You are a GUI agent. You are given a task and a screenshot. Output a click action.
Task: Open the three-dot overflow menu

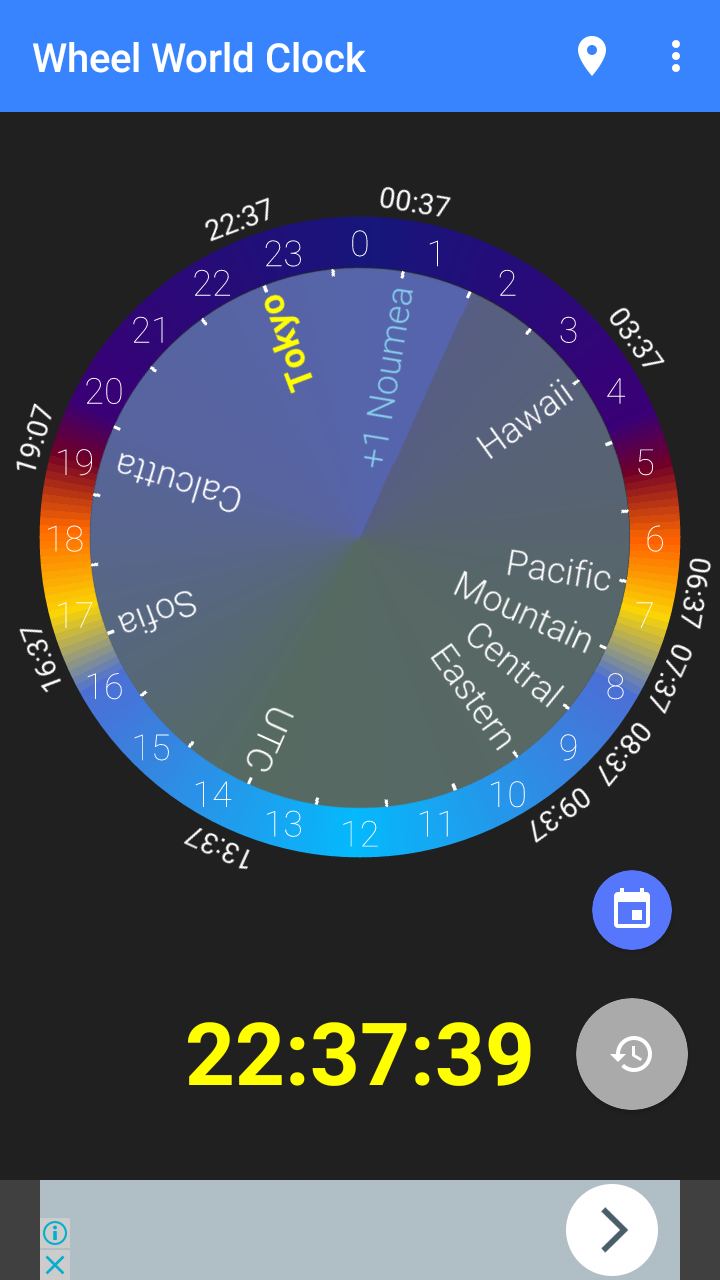(x=676, y=57)
